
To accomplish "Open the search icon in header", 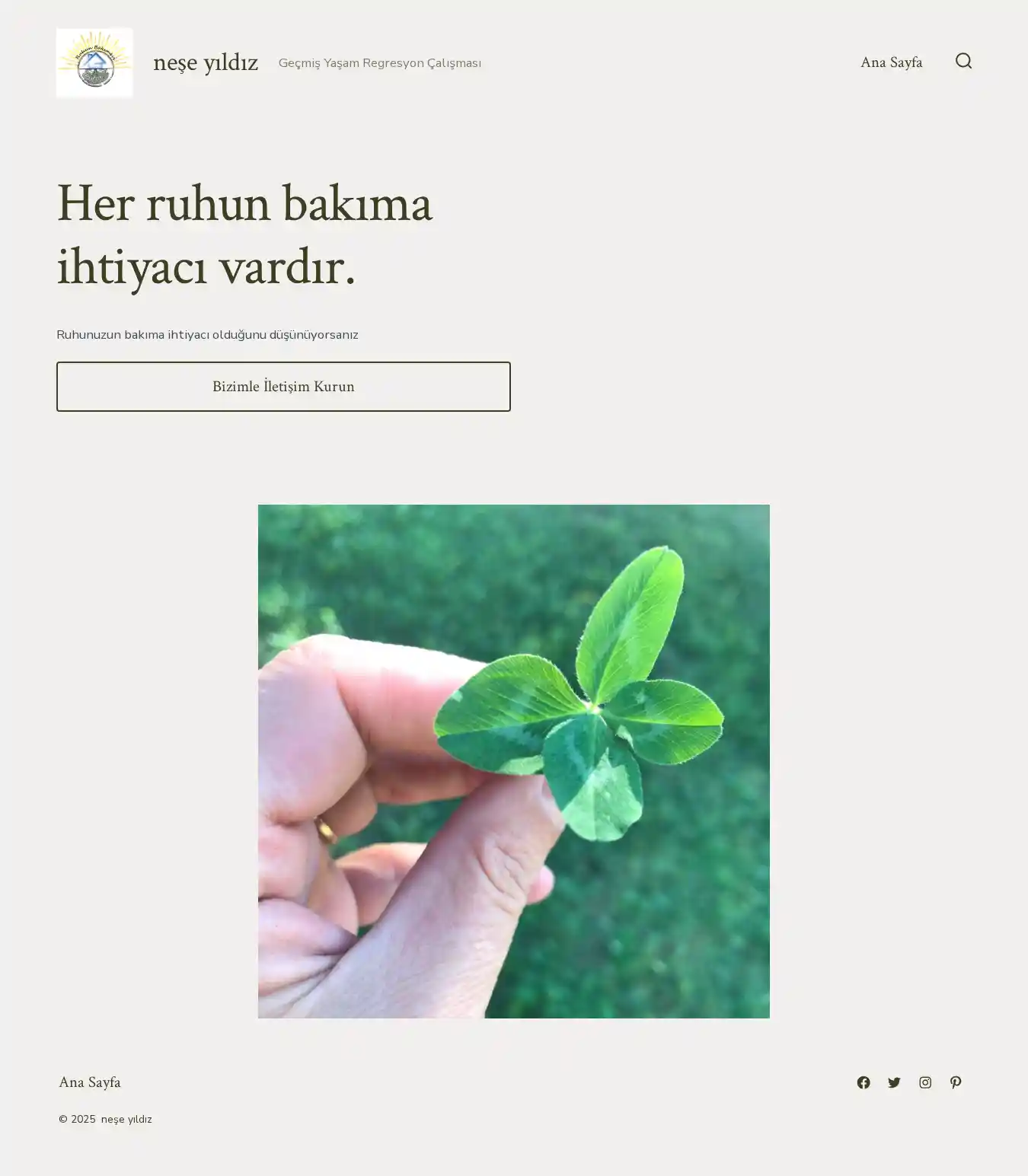I will coord(963,61).
